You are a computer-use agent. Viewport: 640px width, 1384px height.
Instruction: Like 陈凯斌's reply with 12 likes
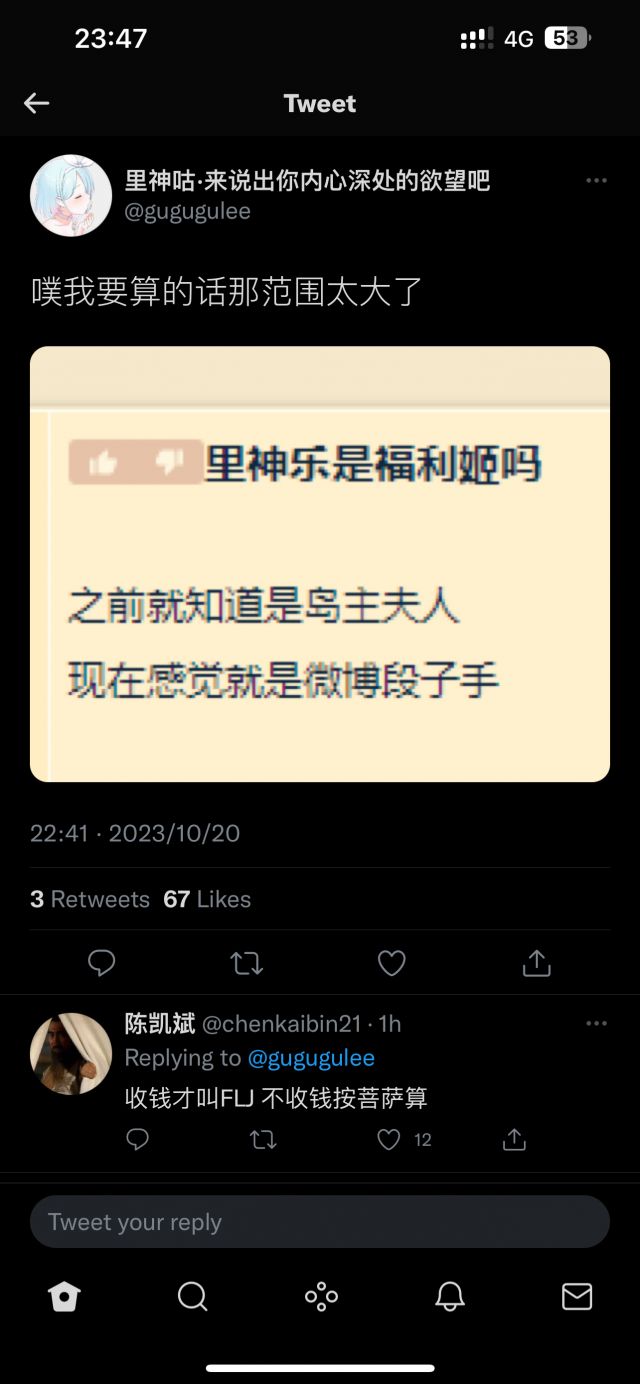click(389, 1140)
